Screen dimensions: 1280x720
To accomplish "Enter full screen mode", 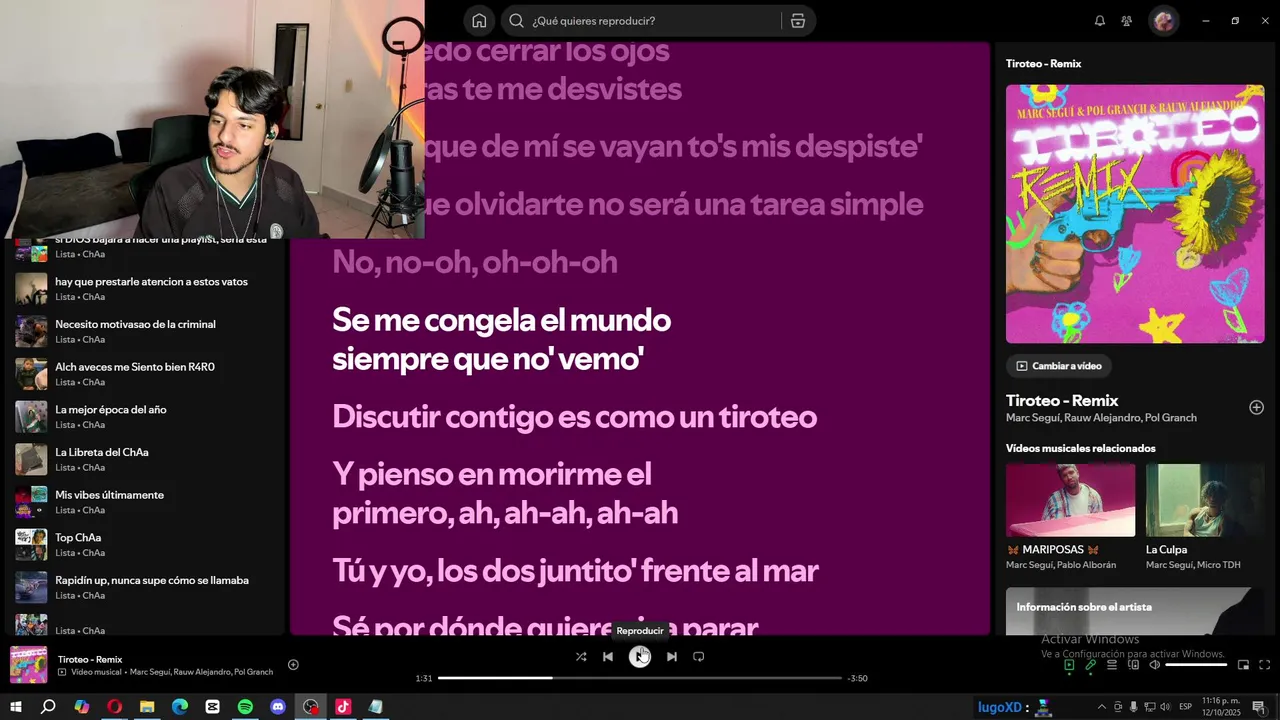I will coord(1265,665).
